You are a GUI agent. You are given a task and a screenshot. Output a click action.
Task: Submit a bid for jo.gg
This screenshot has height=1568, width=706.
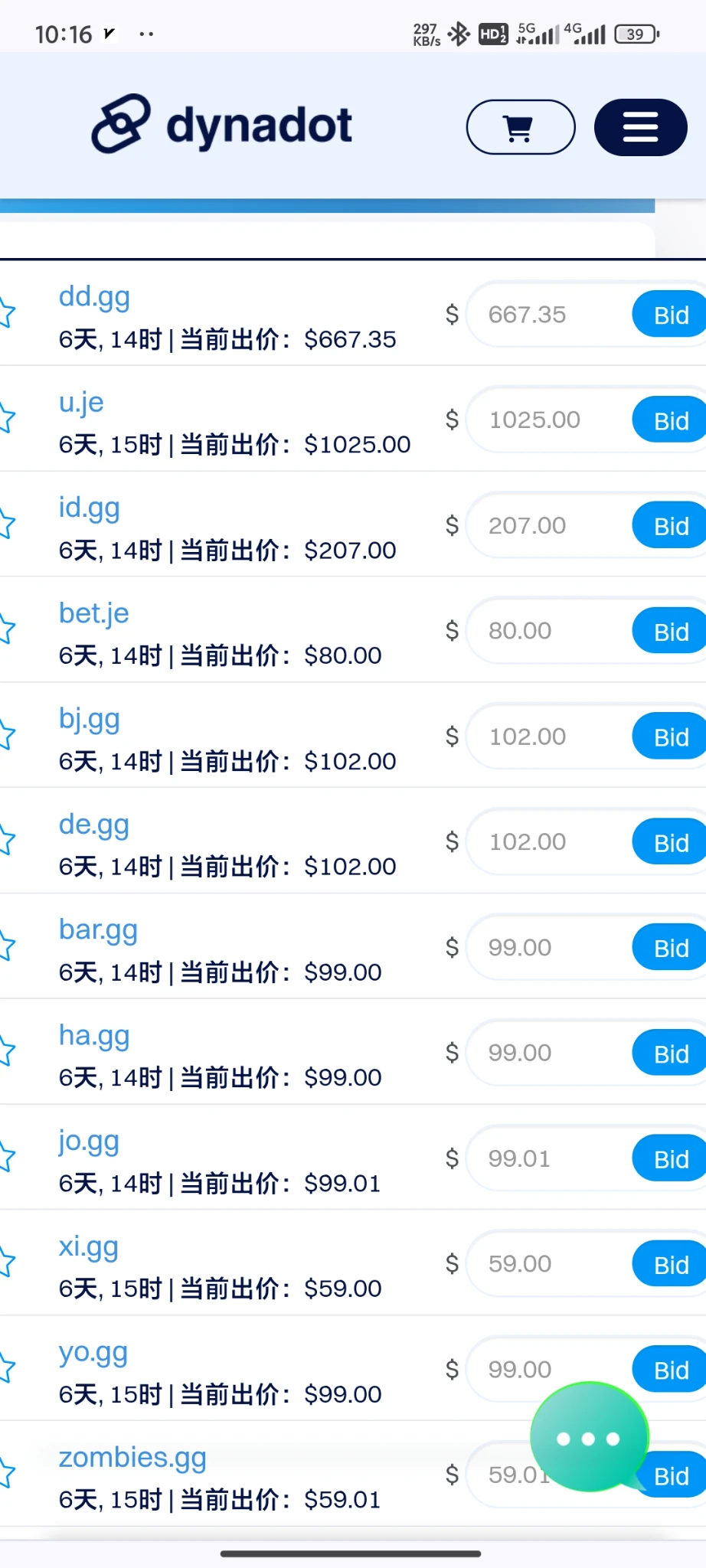(x=670, y=1159)
